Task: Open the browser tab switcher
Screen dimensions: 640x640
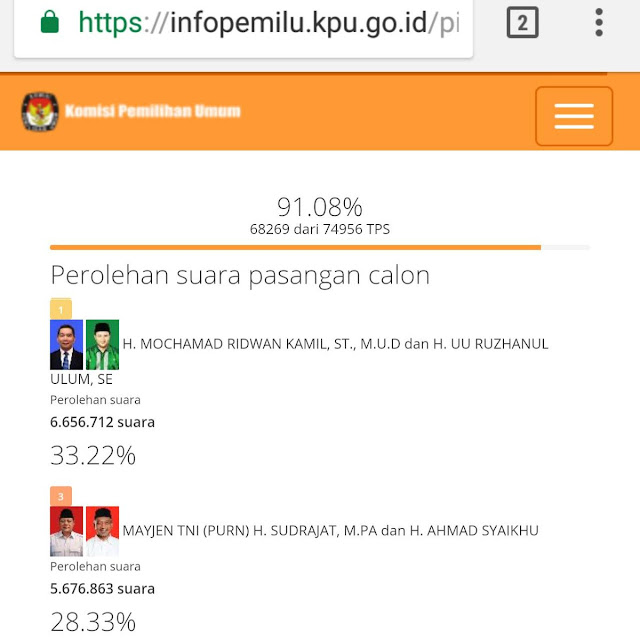Action: point(522,22)
